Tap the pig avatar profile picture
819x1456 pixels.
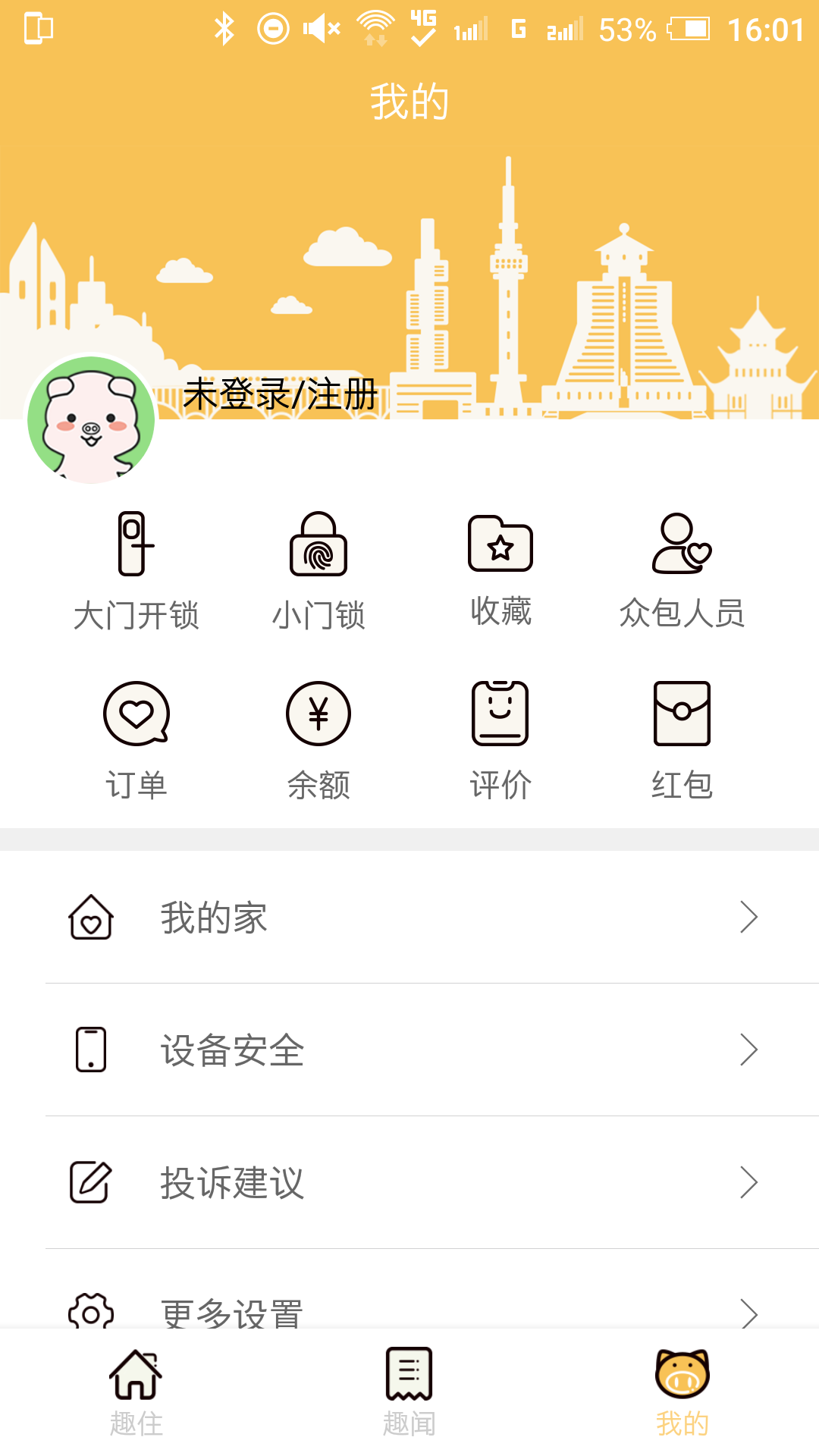coord(91,419)
